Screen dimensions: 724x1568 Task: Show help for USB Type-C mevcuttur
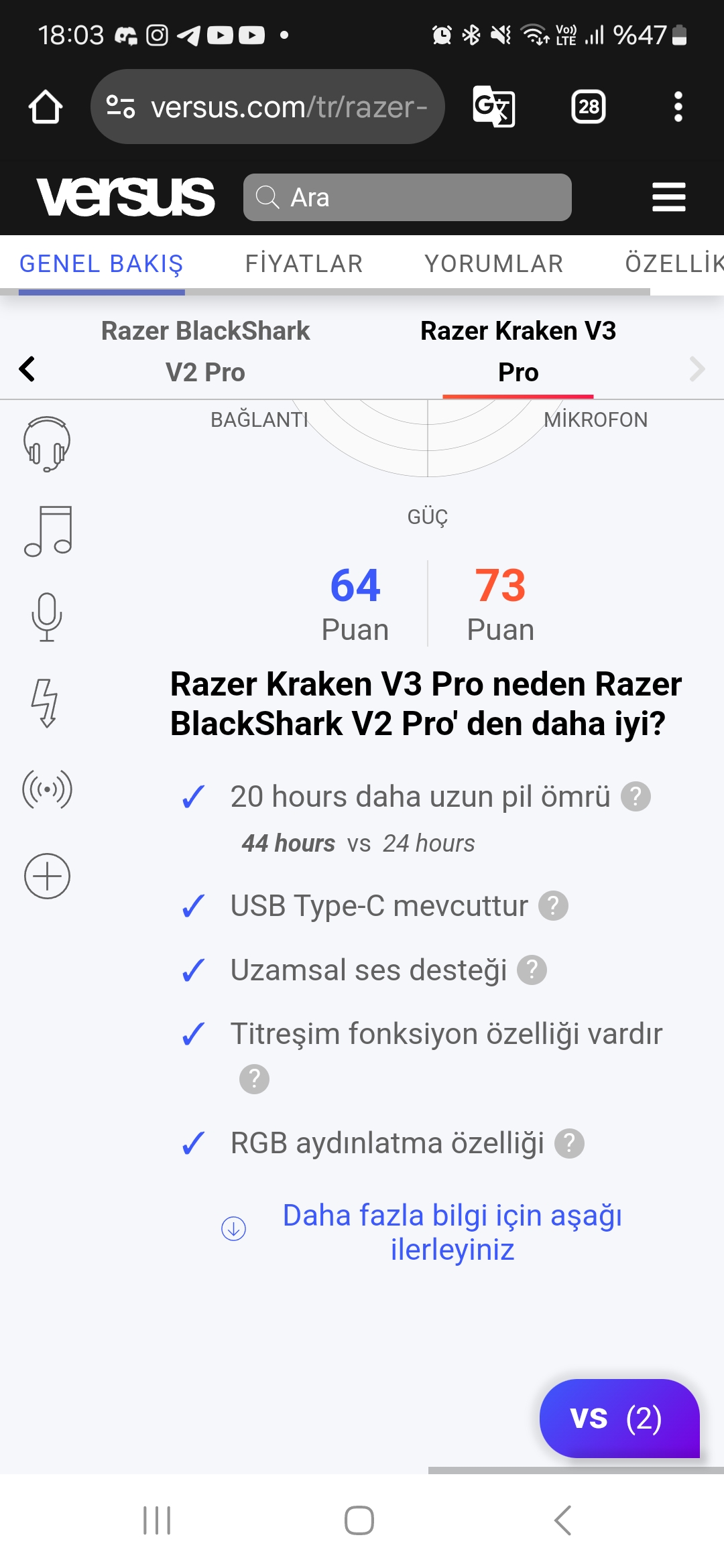[554, 906]
